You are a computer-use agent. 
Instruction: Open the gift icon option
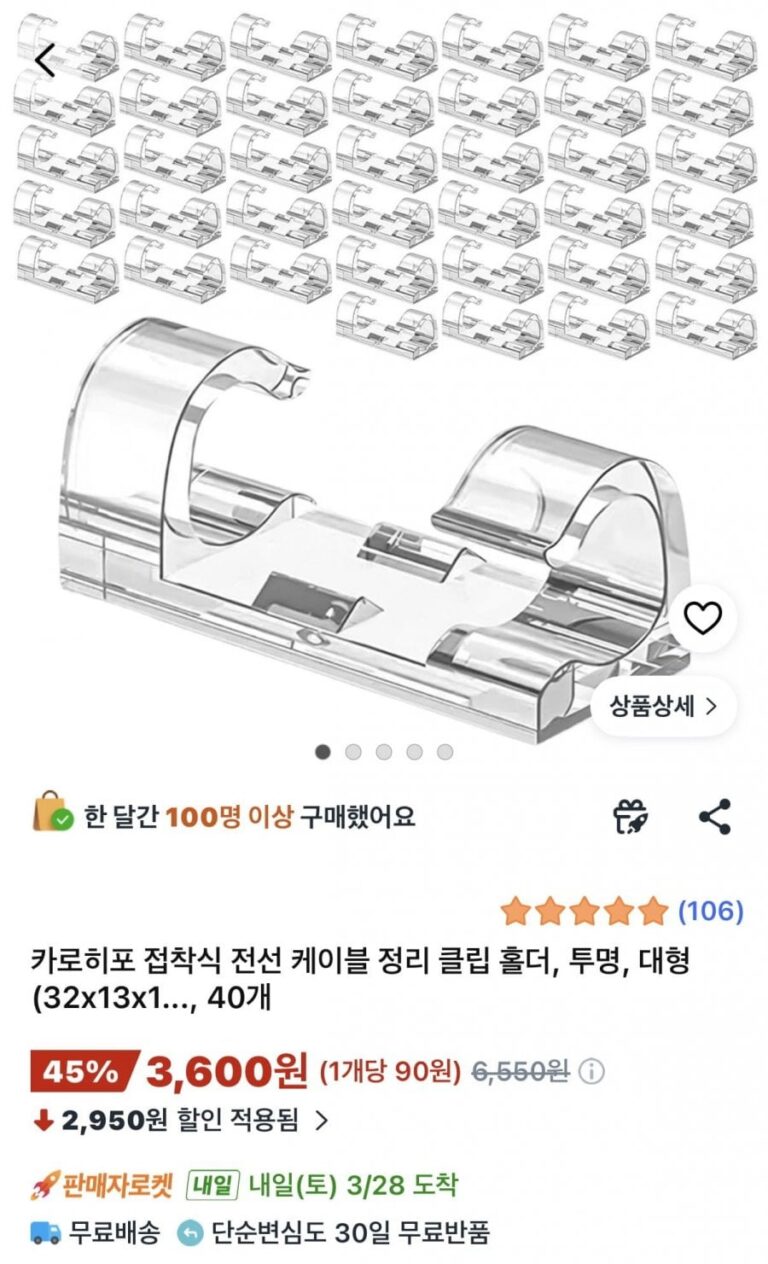pyautogui.click(x=631, y=817)
